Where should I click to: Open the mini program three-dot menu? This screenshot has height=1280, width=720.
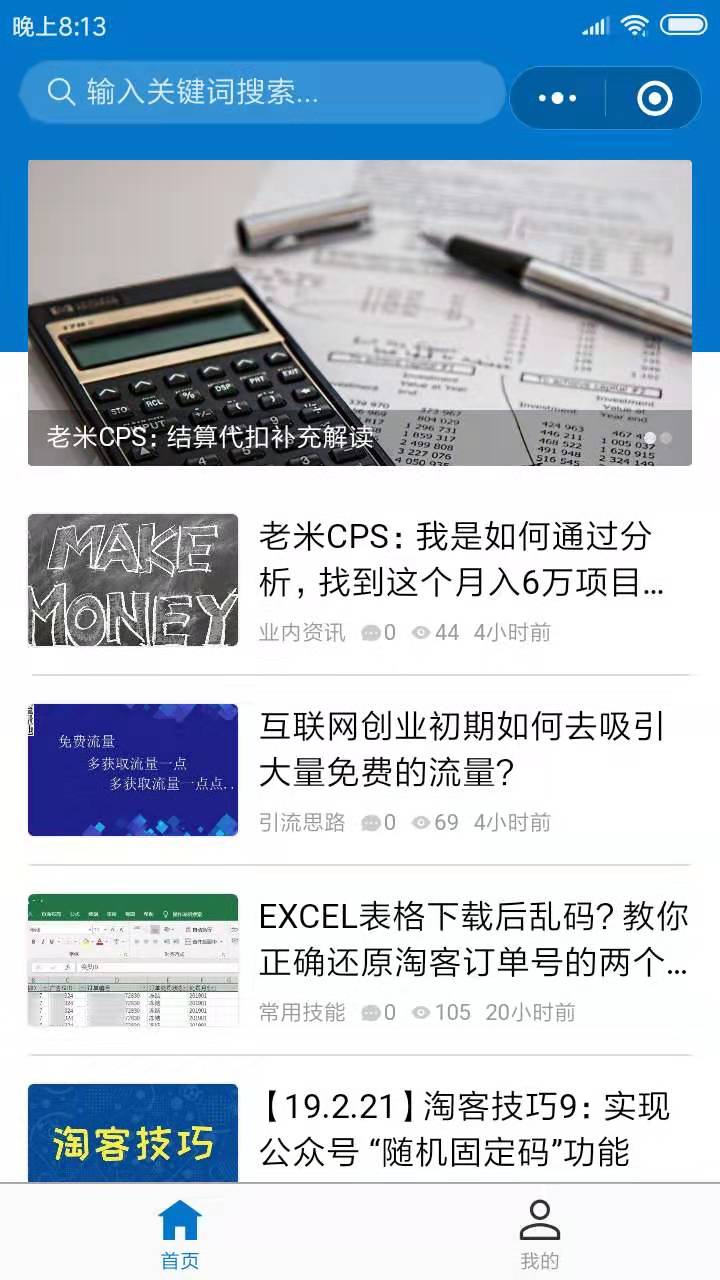click(557, 98)
